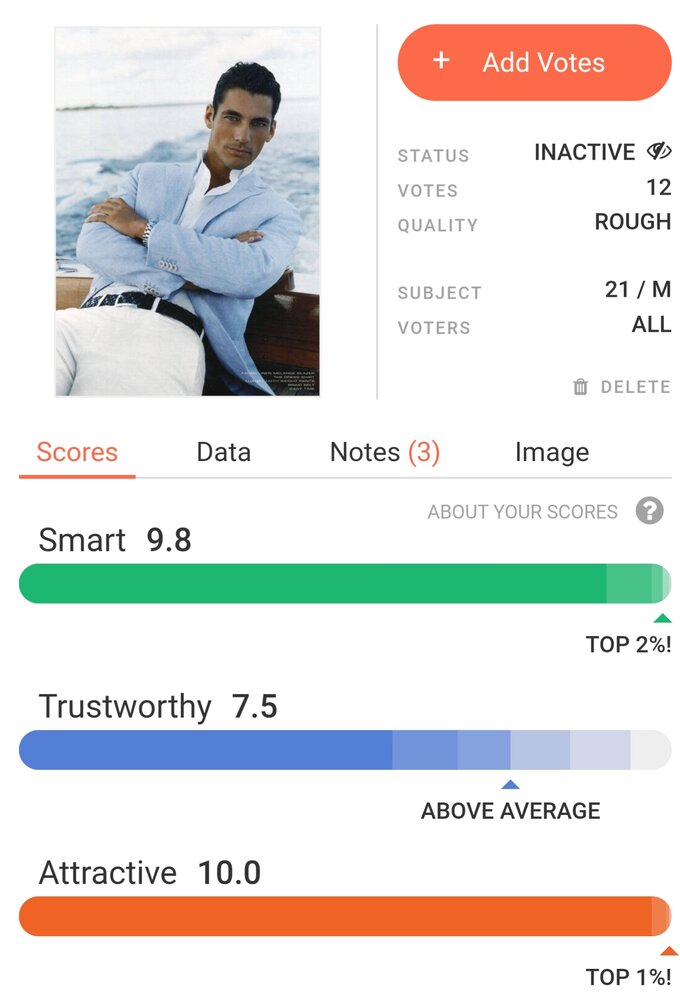
Task: Switch to the Data tab
Action: [x=223, y=452]
